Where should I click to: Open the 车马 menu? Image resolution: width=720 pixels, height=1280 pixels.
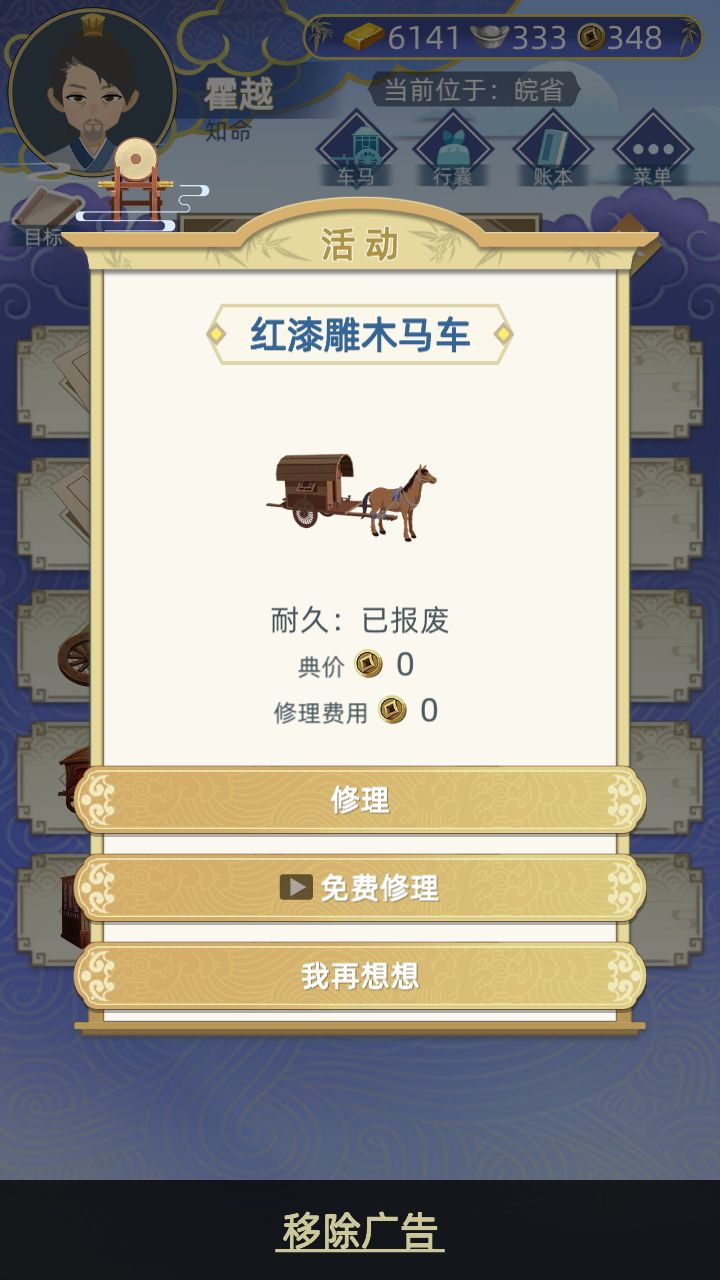pyautogui.click(x=357, y=150)
